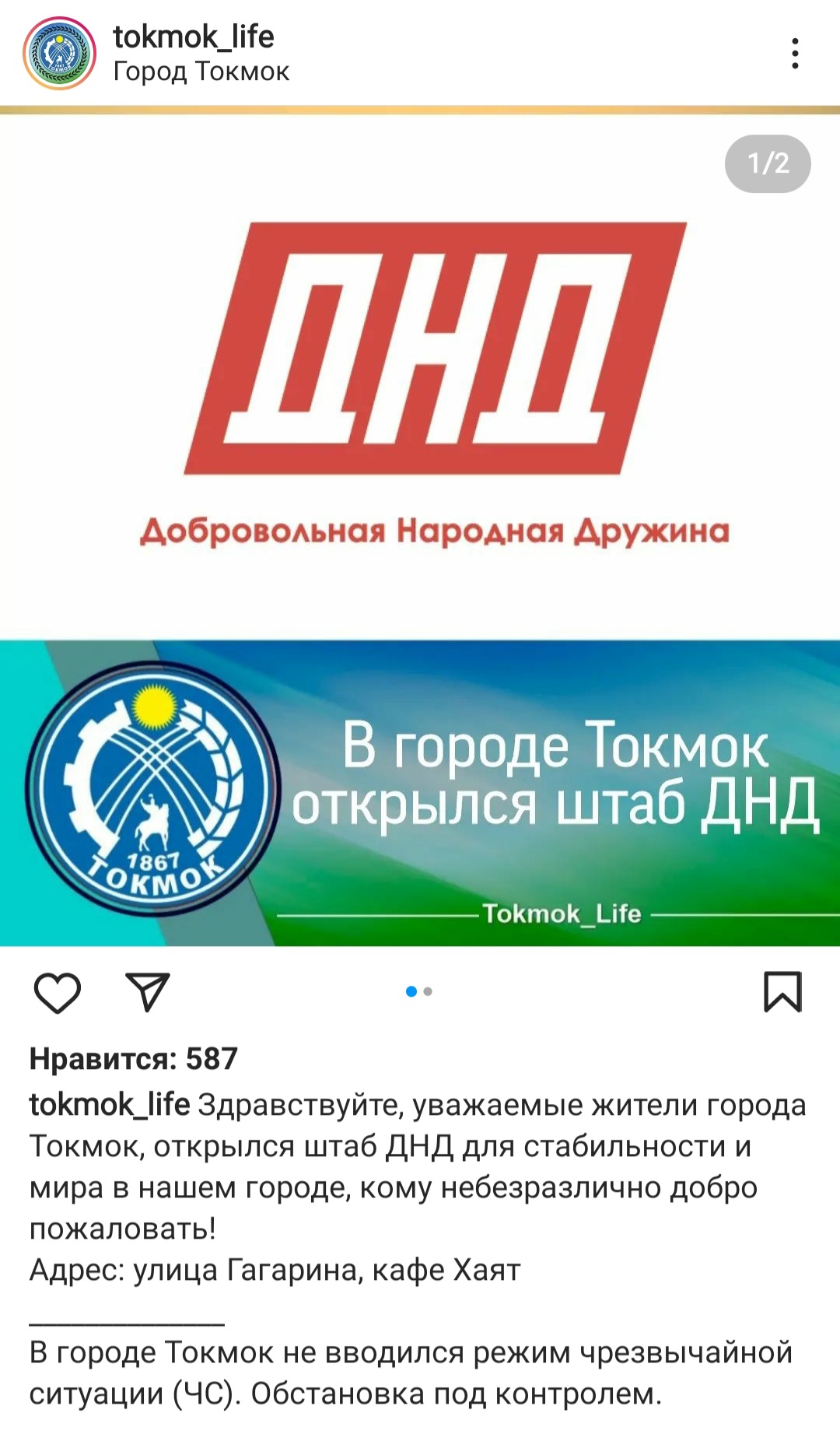
Task: Save the post with bookmark icon
Action: coord(782,992)
